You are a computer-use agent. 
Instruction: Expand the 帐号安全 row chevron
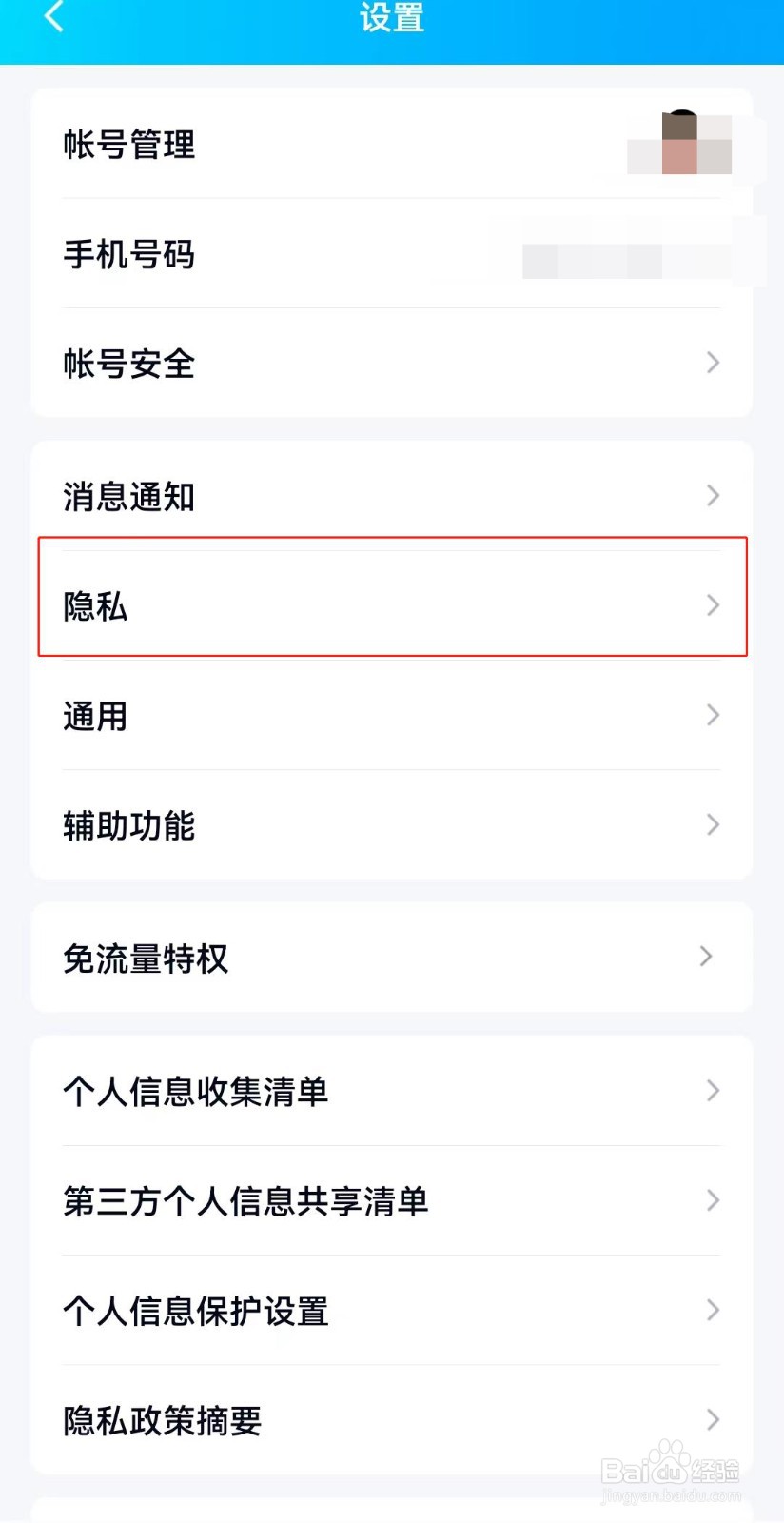click(x=713, y=364)
